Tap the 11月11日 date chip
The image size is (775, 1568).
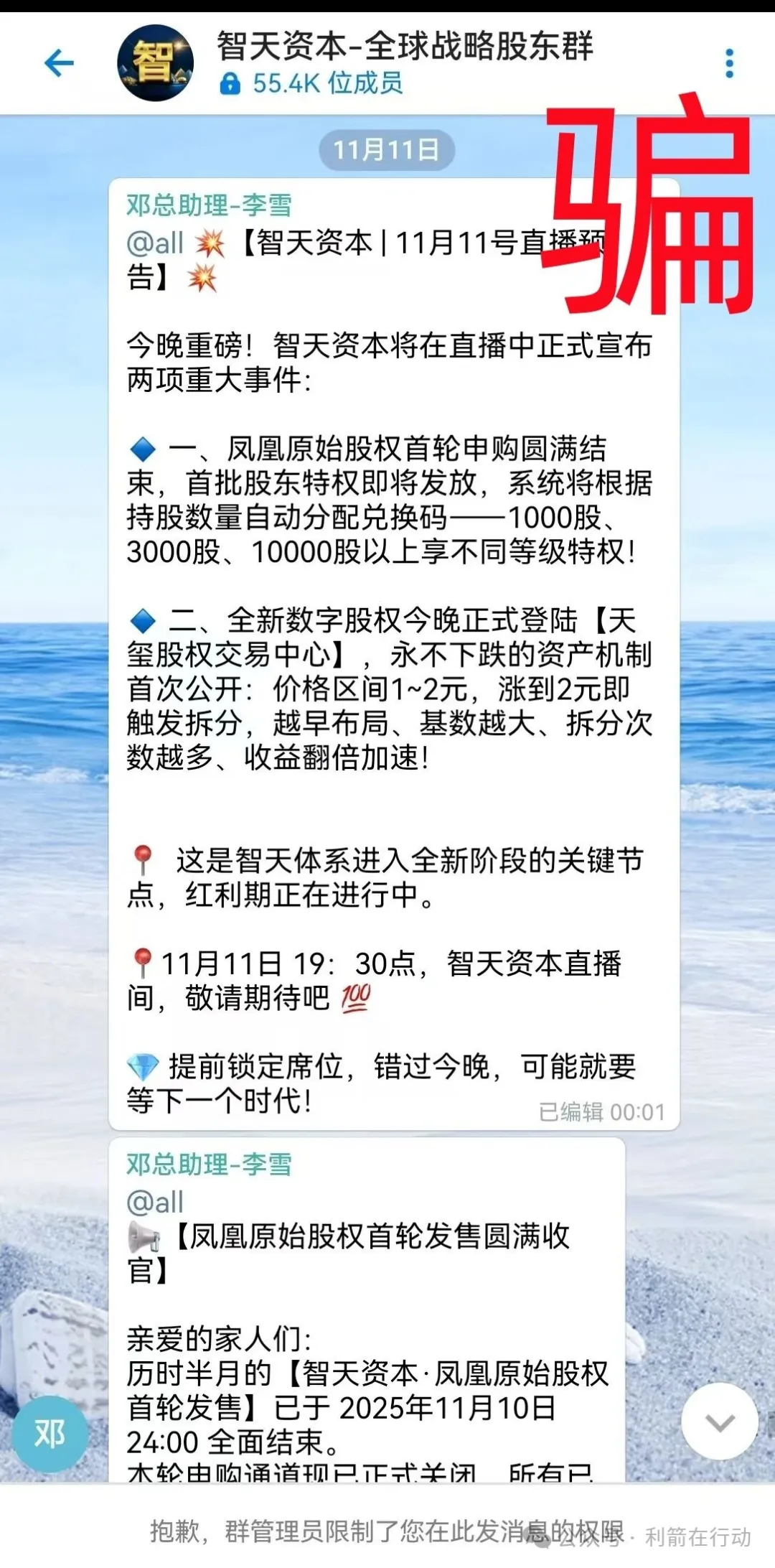[386, 150]
